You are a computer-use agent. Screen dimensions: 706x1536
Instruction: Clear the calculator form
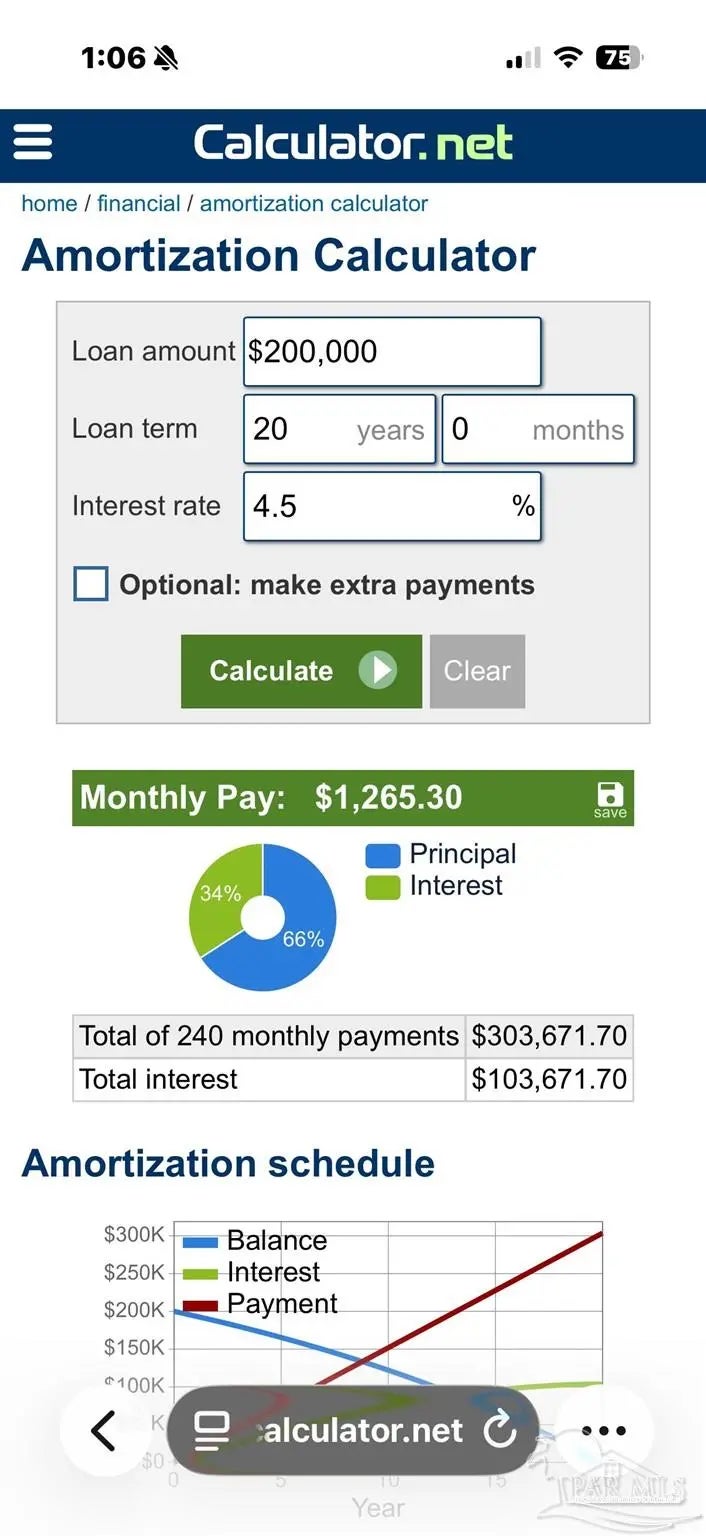(477, 671)
